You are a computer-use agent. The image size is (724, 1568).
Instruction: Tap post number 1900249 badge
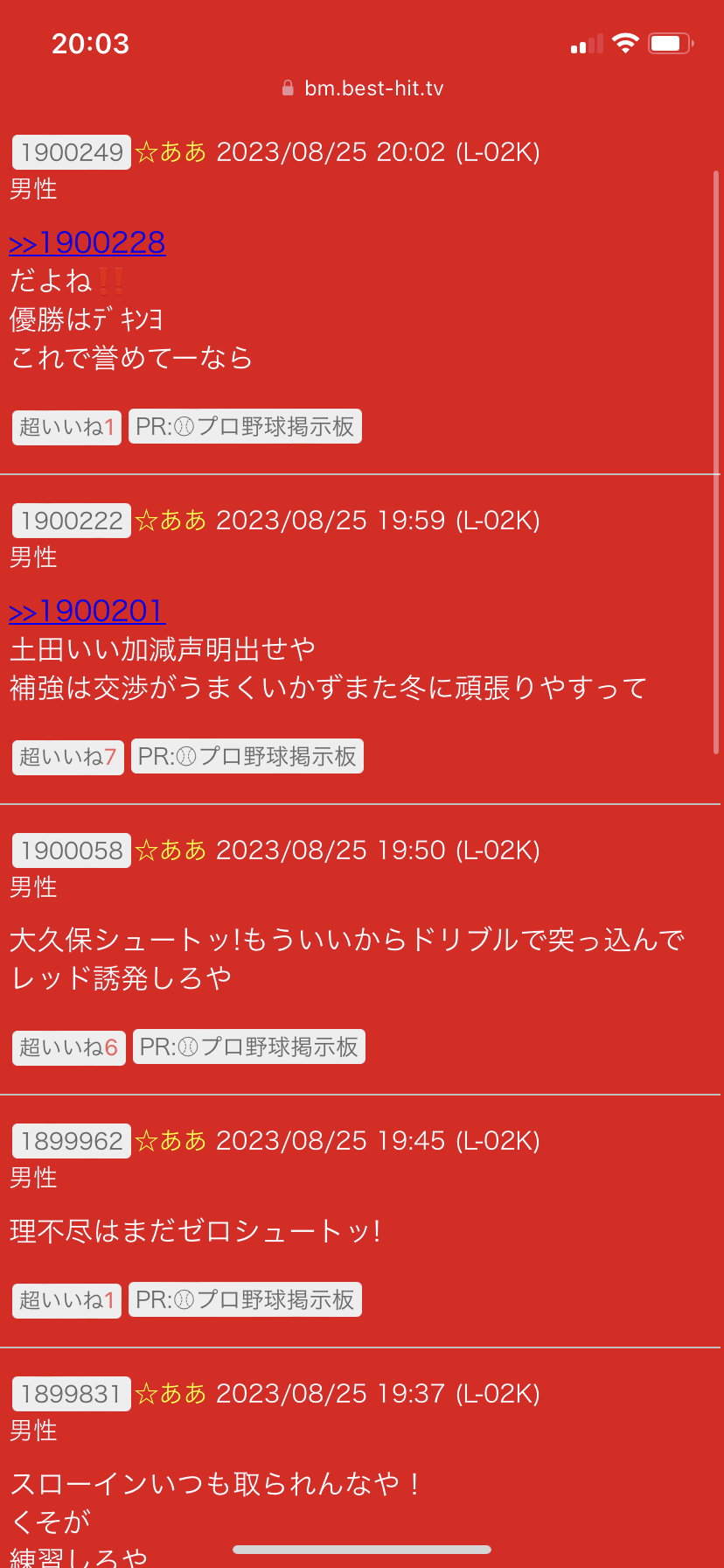(72, 152)
